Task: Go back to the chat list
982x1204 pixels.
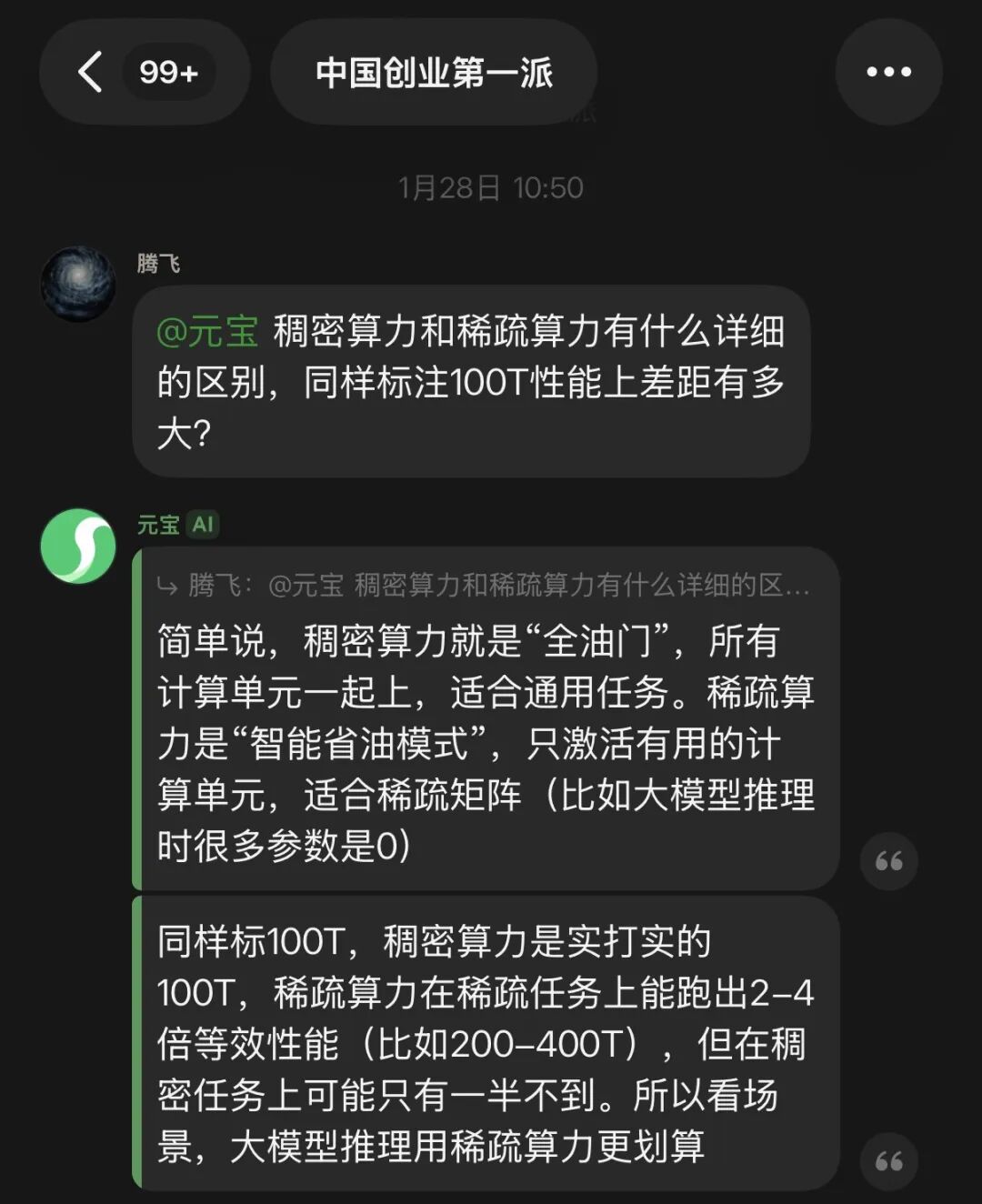Action: 92,72
